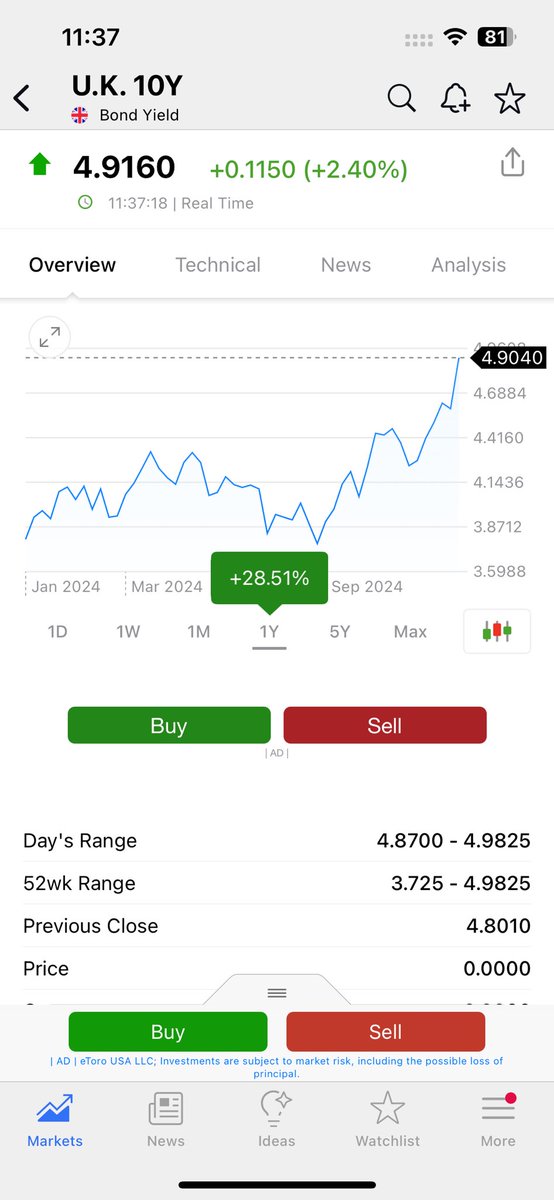The width and height of the screenshot is (554, 1200).
Task: Add U.K. 10Y to favorites star
Action: (x=510, y=98)
